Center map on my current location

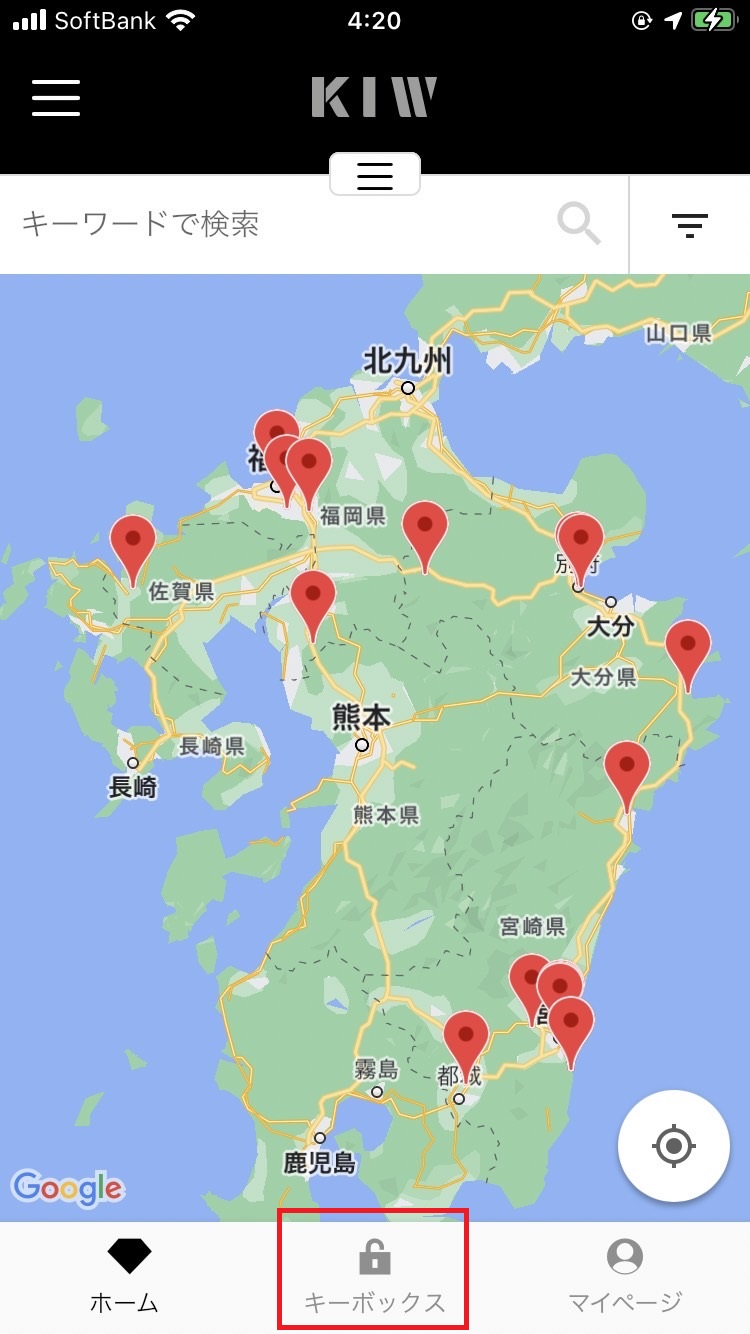pyautogui.click(x=674, y=1145)
